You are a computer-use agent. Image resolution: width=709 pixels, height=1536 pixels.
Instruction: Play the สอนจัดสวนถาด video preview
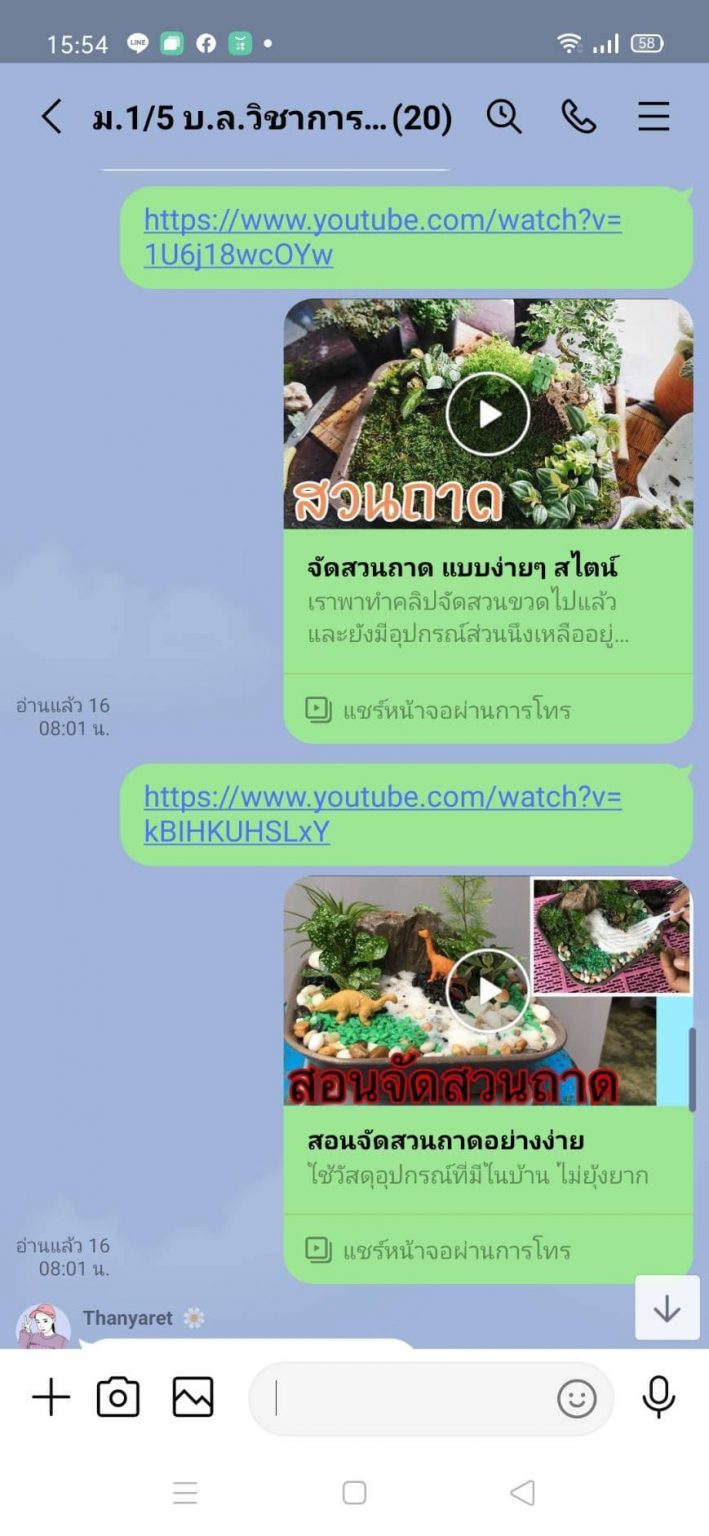tap(488, 991)
